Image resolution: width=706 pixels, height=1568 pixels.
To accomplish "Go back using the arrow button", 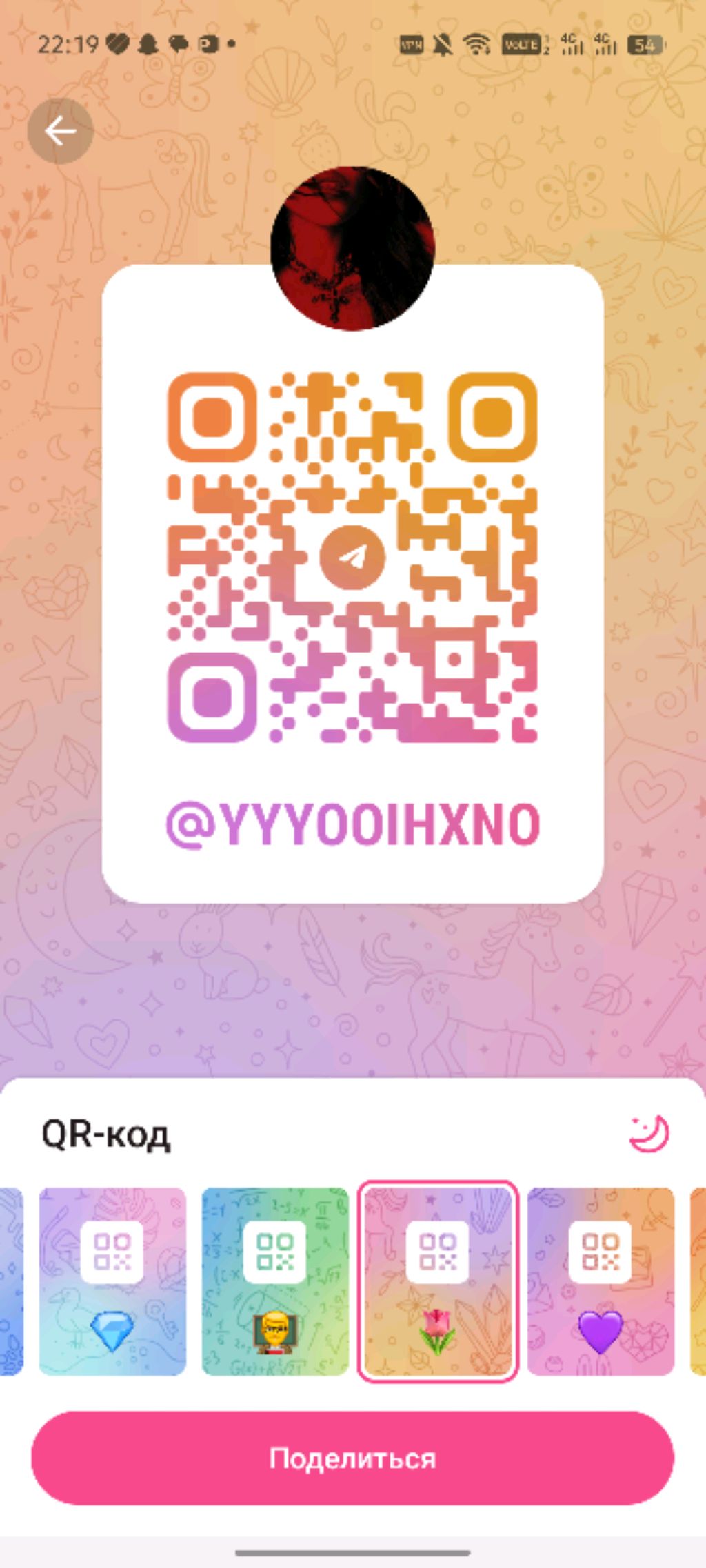I will (60, 131).
